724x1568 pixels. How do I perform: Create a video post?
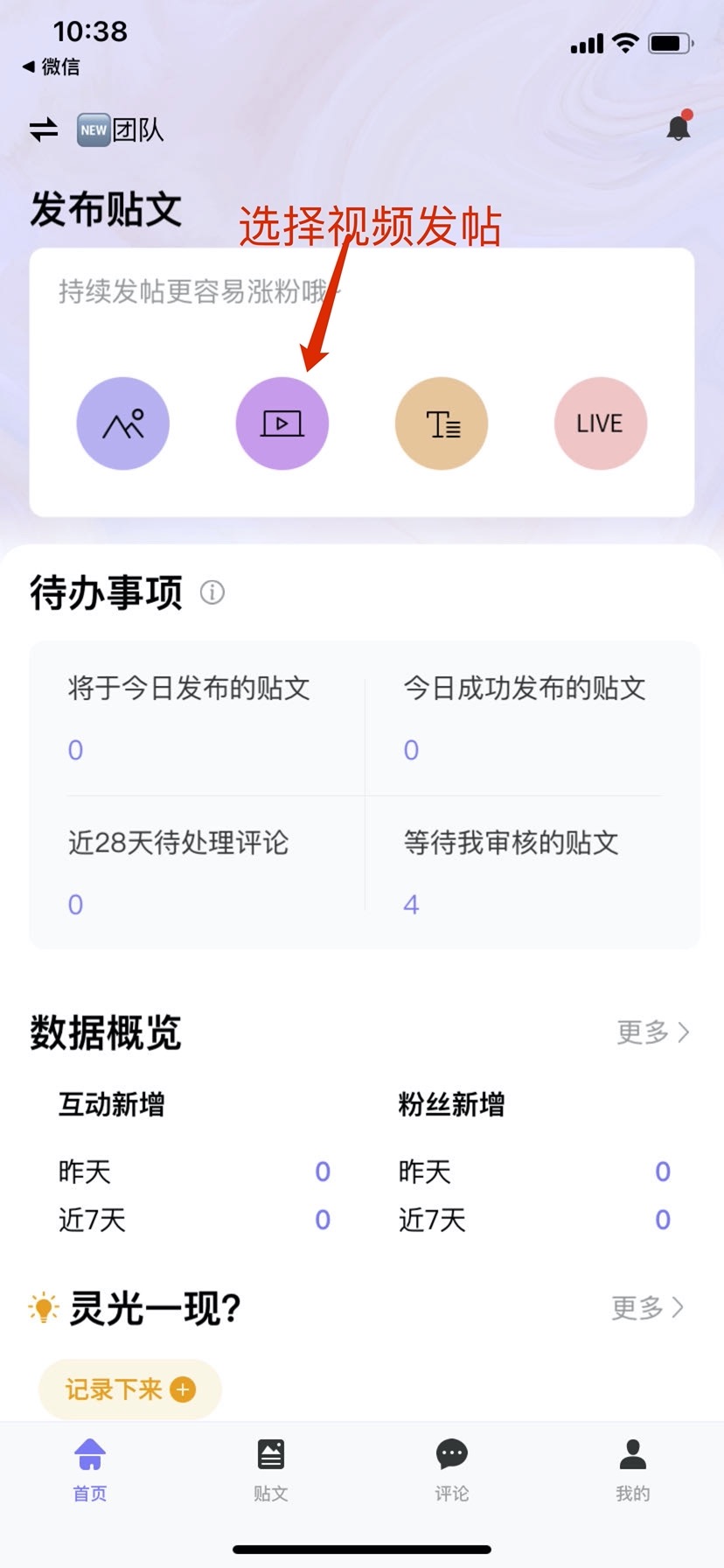(x=282, y=423)
